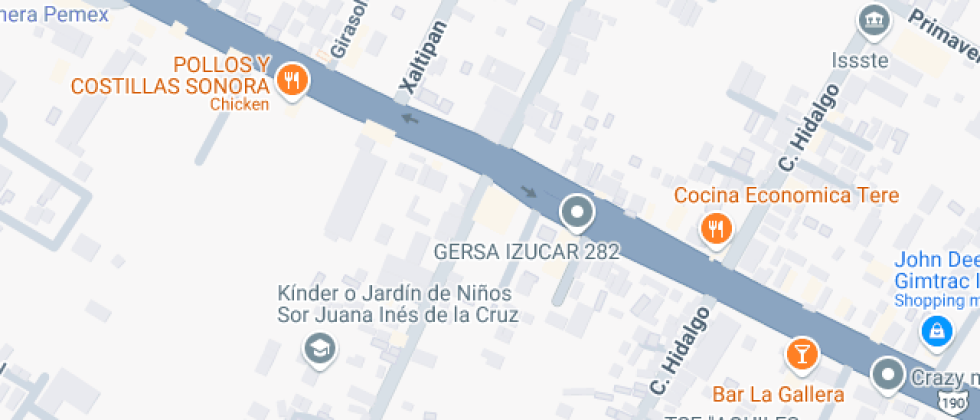Screen dimensions: 980x420
Task: Open the John Deere Gimtrac shopping marker
Action: [936, 330]
